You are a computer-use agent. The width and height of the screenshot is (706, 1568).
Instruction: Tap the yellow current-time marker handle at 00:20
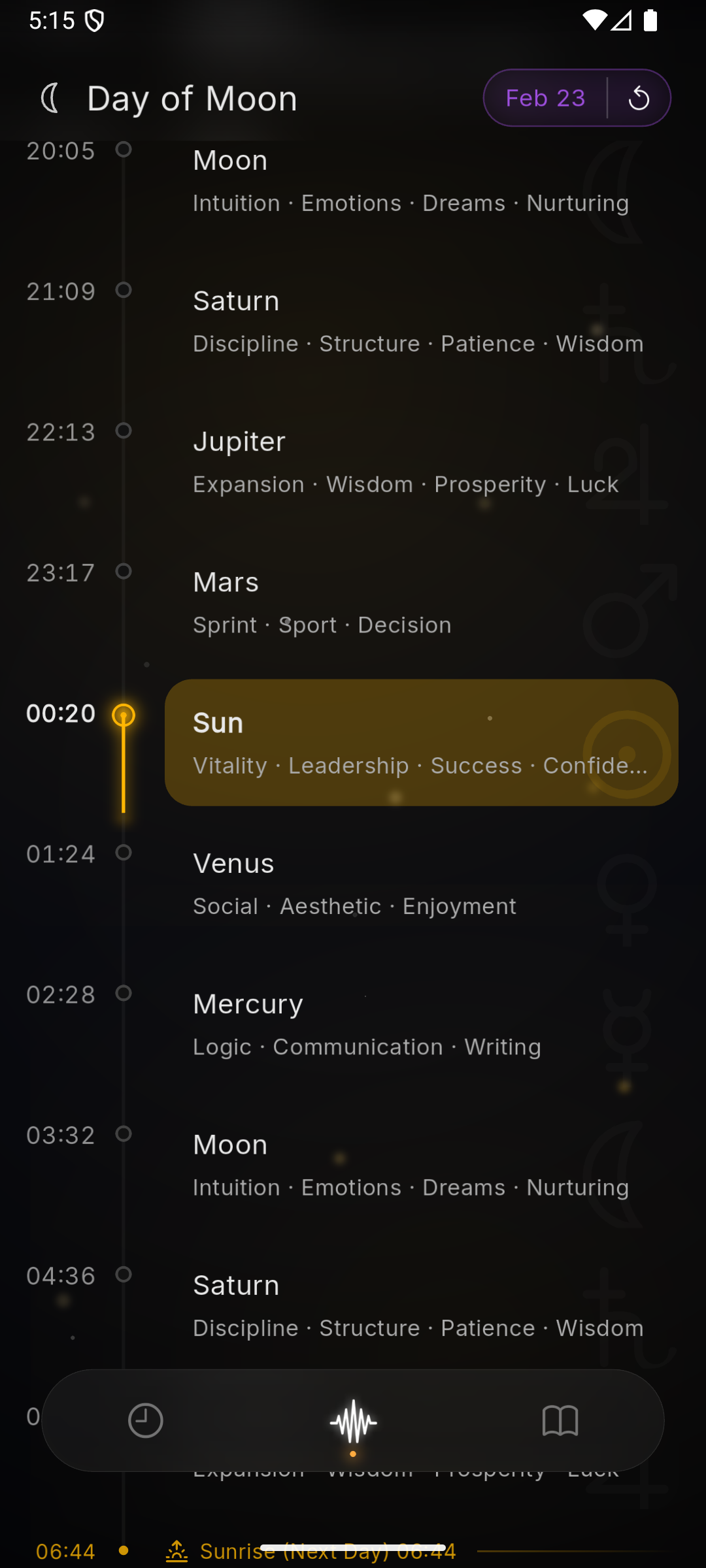coord(123,714)
